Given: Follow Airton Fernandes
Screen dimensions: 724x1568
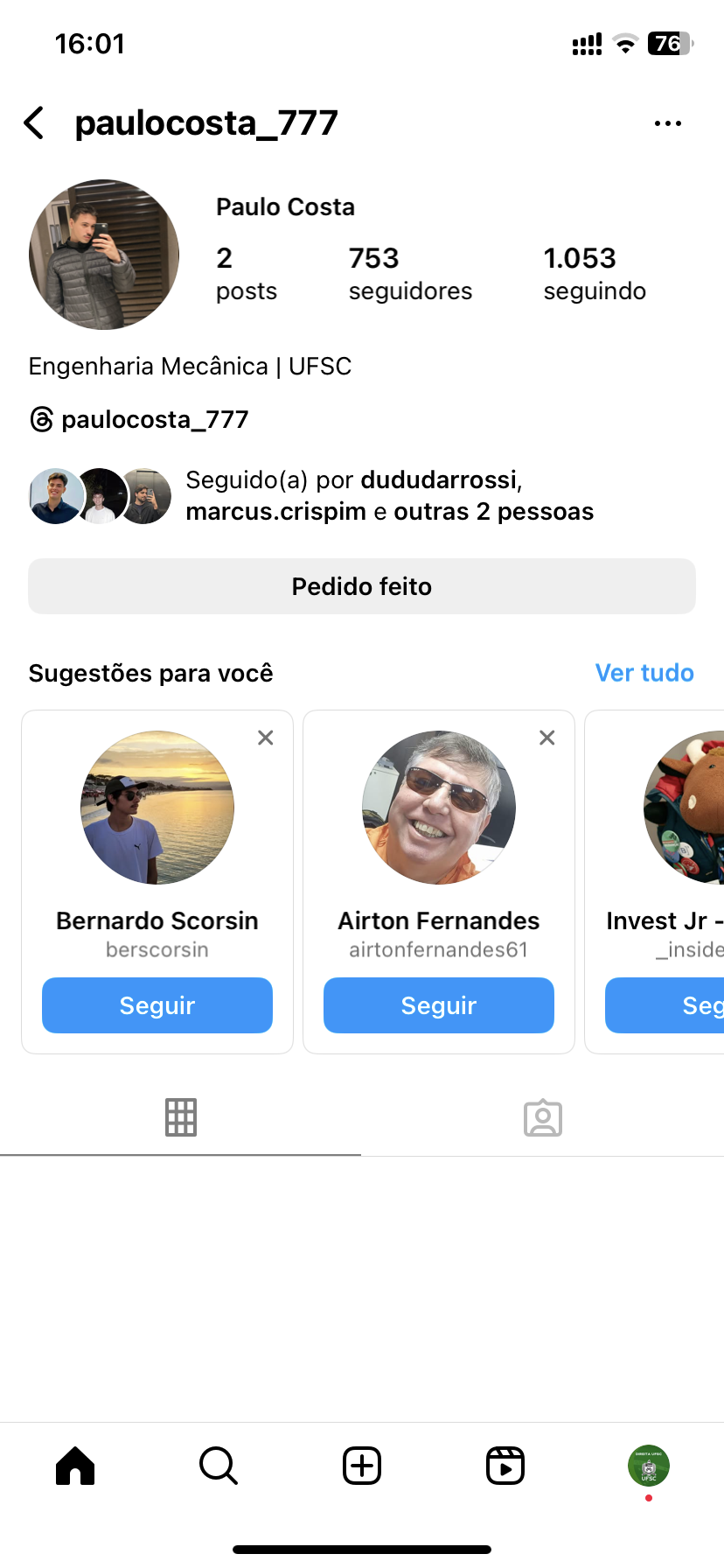Looking at the screenshot, I should 439,1005.
